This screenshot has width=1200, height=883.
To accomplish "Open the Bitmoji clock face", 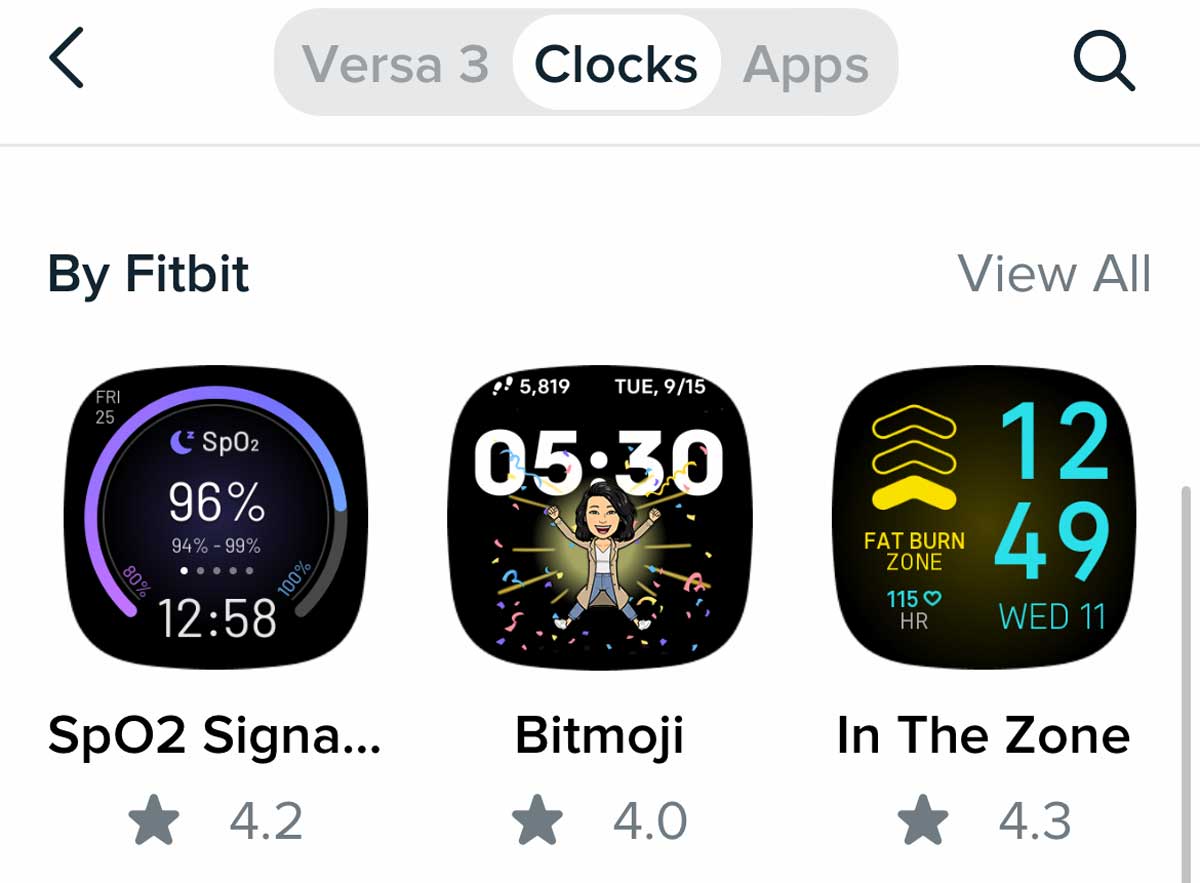I will coord(599,517).
